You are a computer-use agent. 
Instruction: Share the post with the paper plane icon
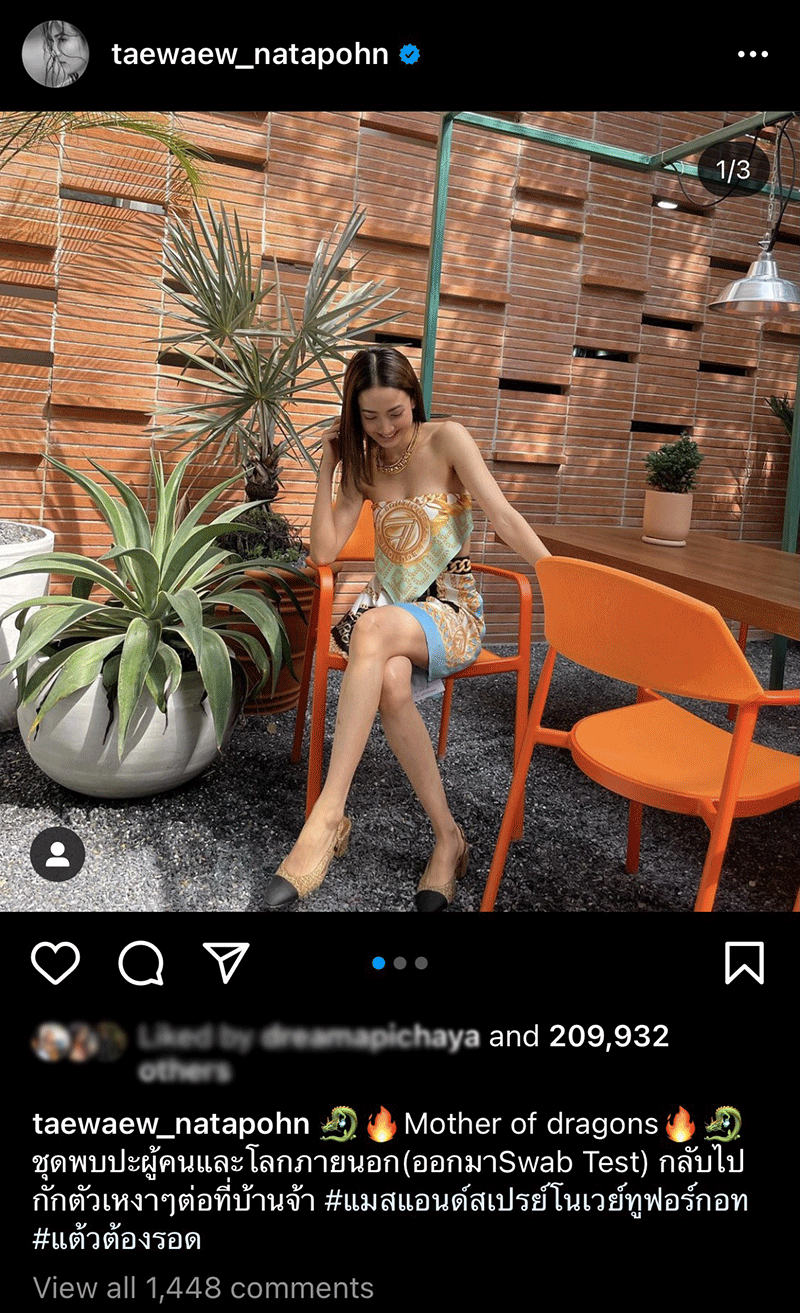226,962
